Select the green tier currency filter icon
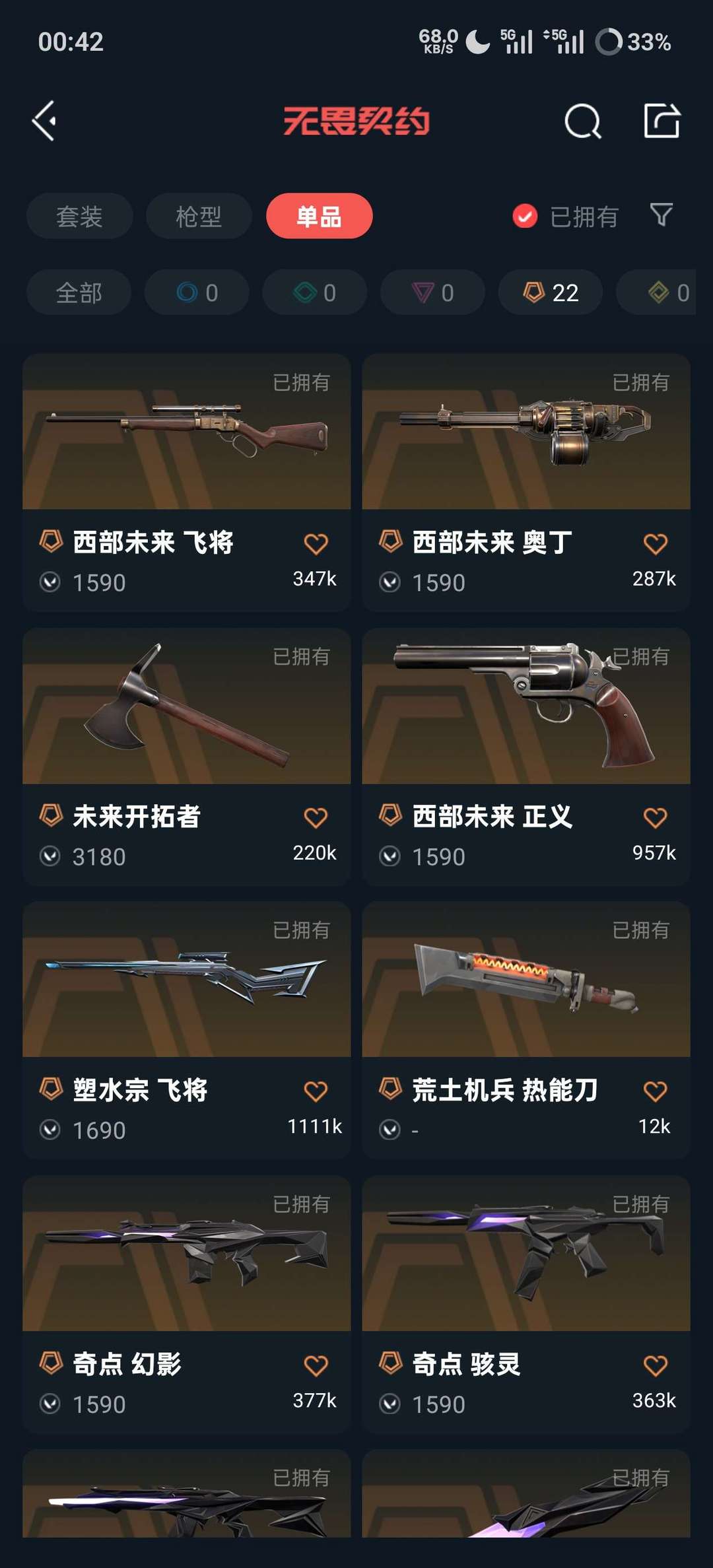The height and width of the screenshot is (1568, 713). coord(314,292)
